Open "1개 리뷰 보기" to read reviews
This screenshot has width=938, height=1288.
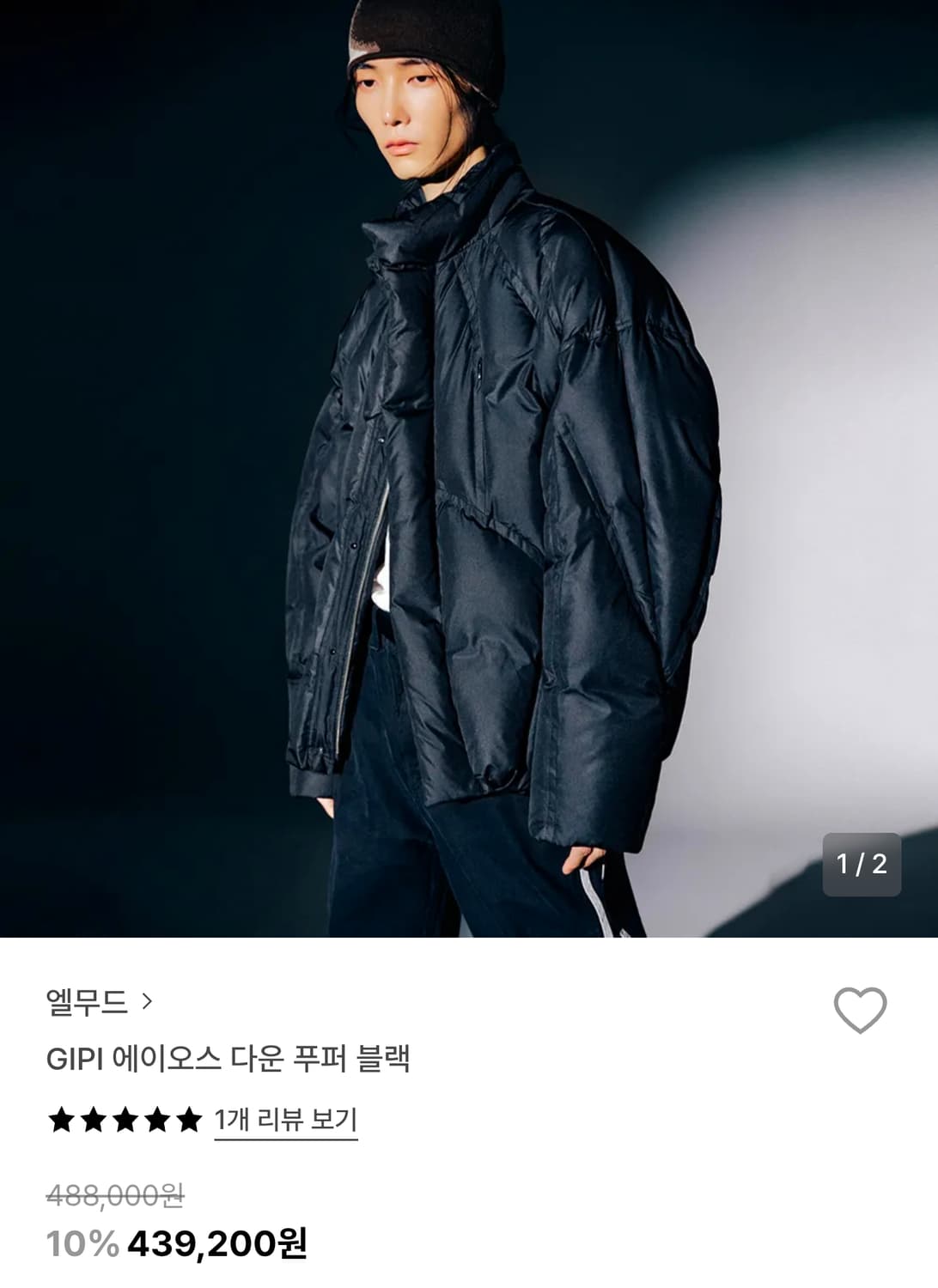[286, 1121]
